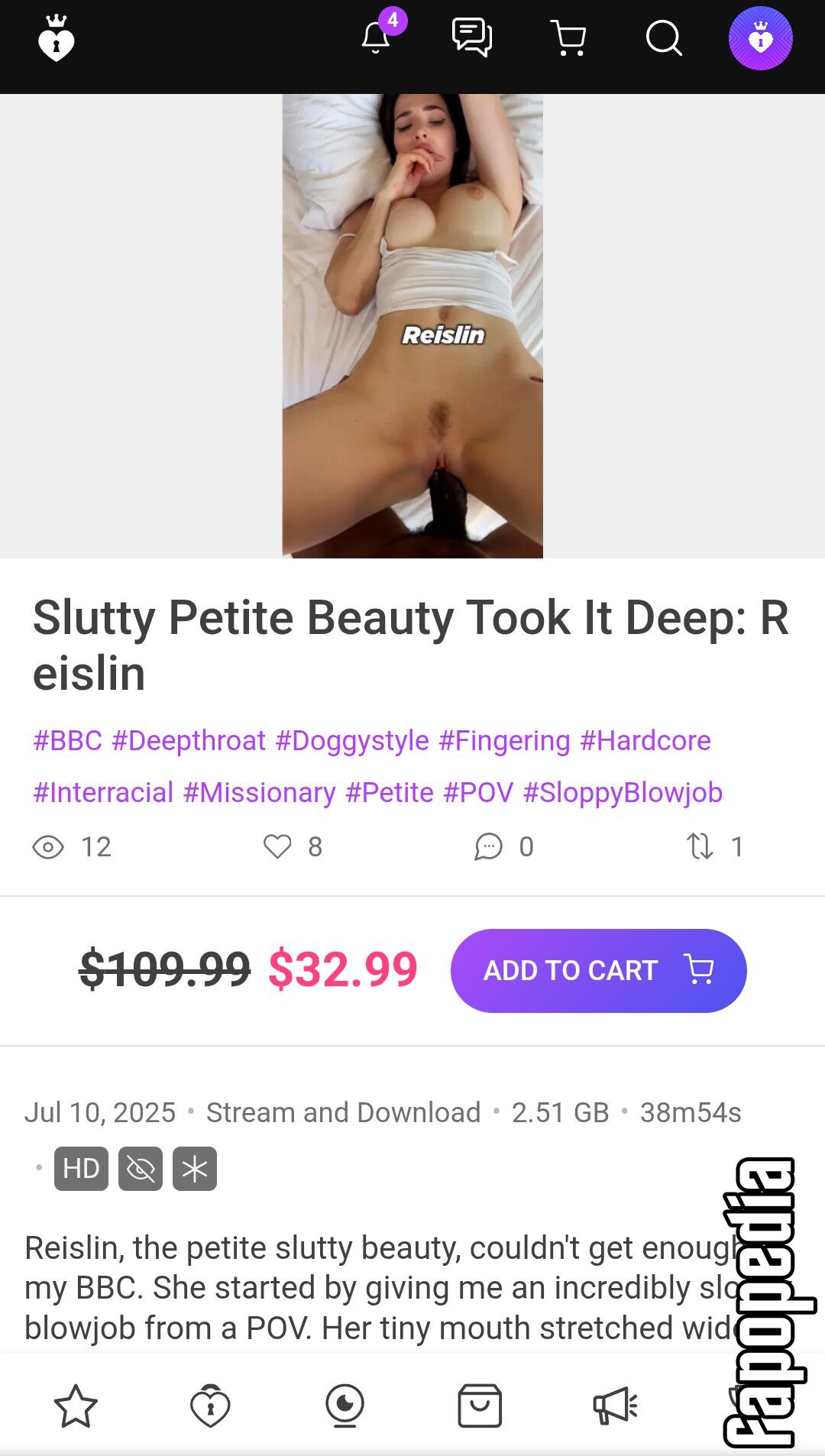
Task: Like this video with the heart icon
Action: tap(277, 846)
